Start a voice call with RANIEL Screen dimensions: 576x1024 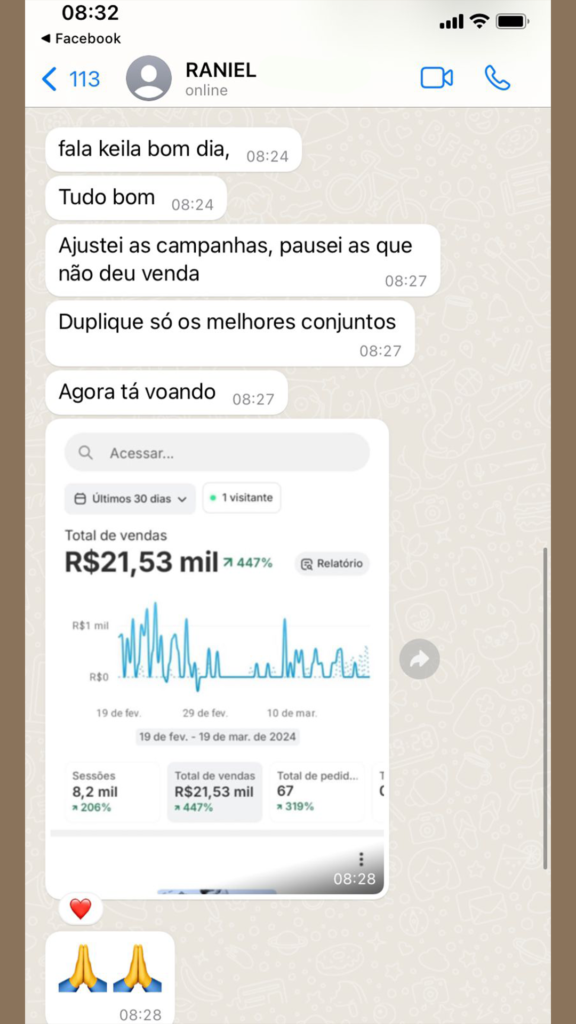(497, 78)
